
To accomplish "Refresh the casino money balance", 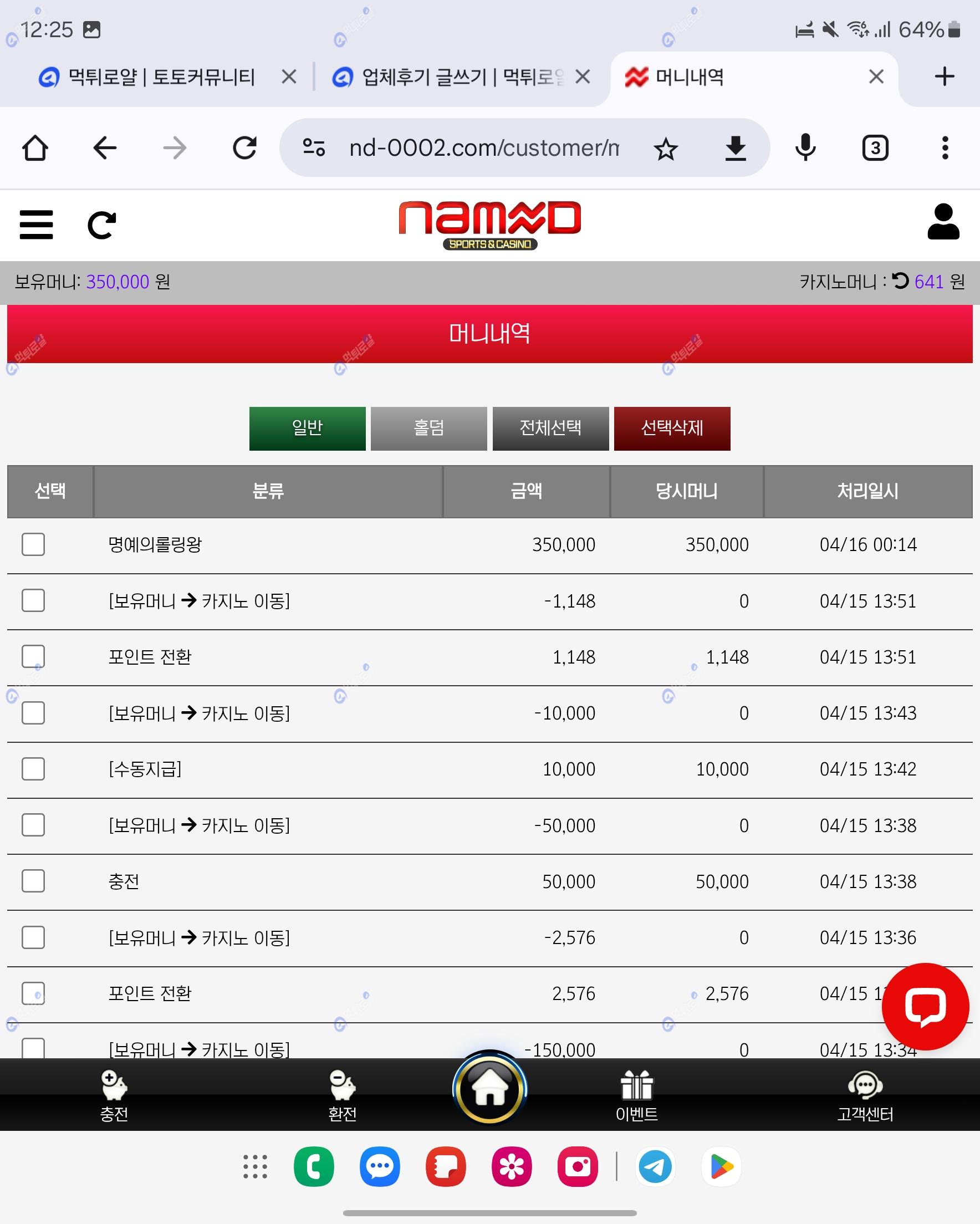I will pyautogui.click(x=900, y=280).
